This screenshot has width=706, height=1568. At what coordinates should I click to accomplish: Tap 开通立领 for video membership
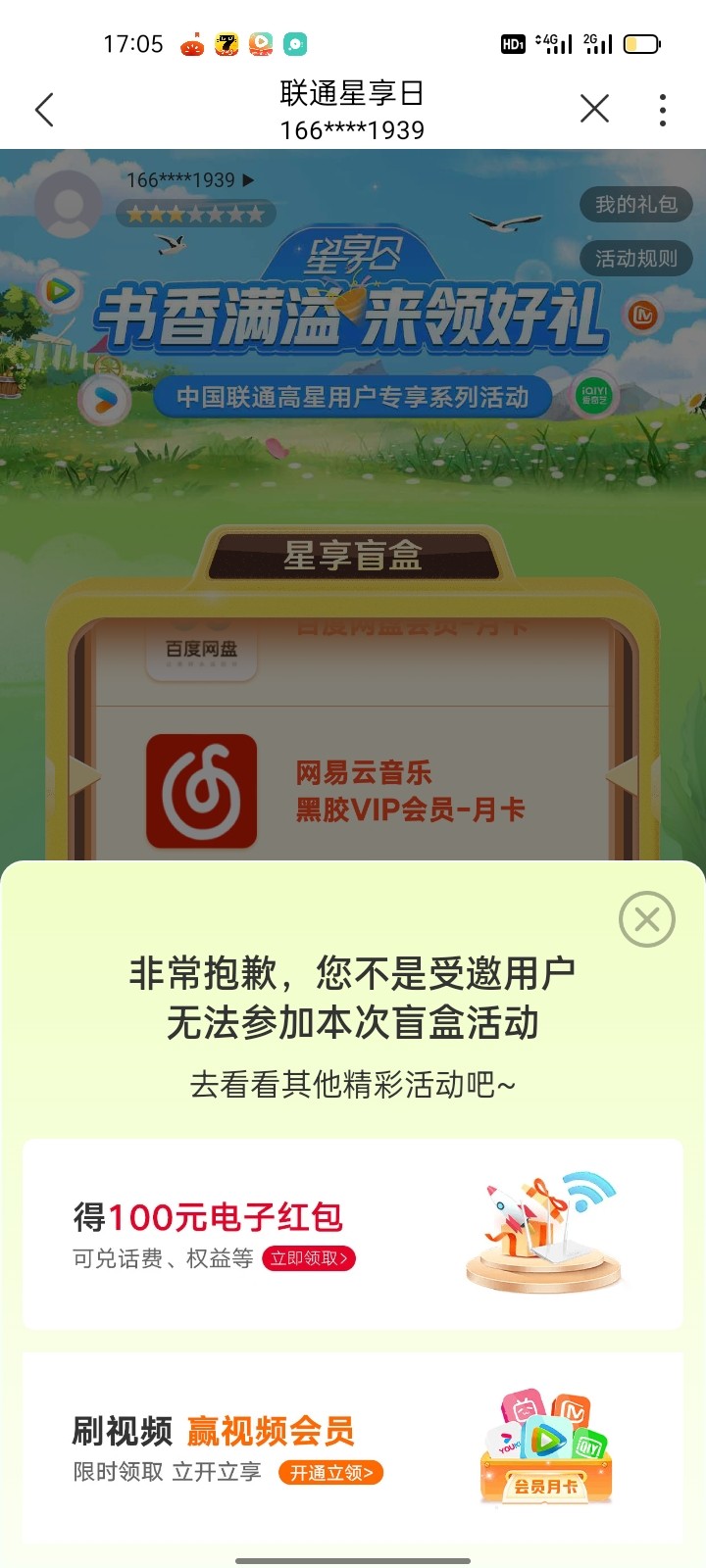(x=330, y=1473)
